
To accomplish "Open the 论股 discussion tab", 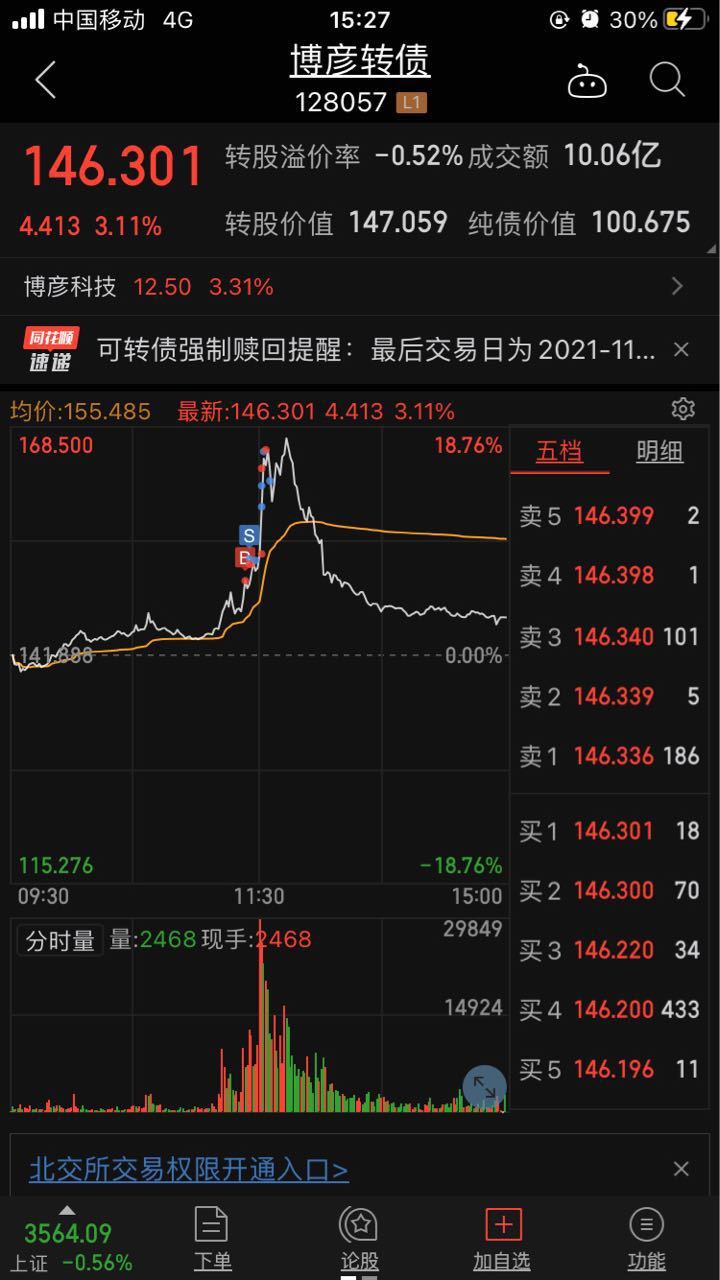I will click(359, 1237).
